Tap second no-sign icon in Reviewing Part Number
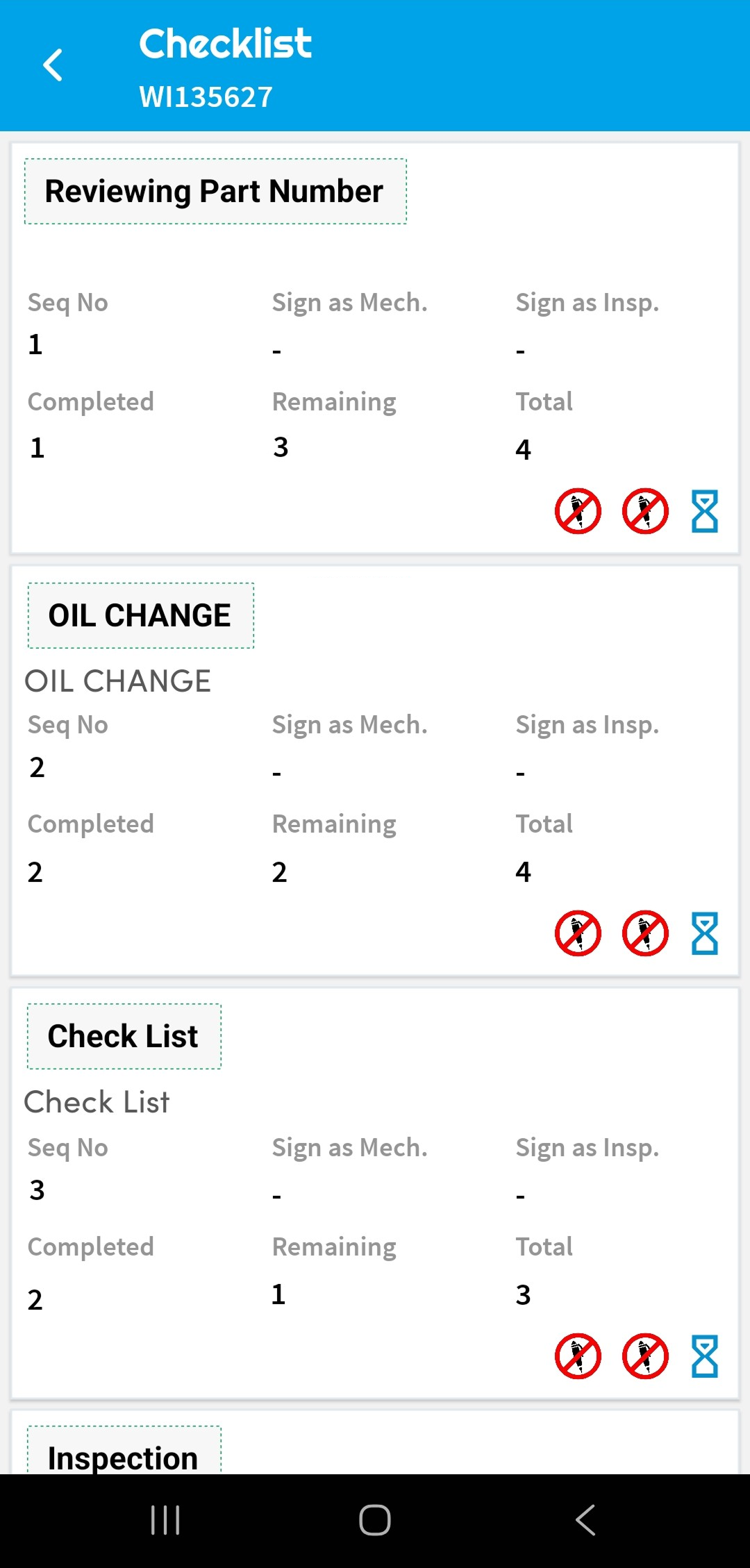Viewport: 750px width, 1568px height. click(645, 512)
